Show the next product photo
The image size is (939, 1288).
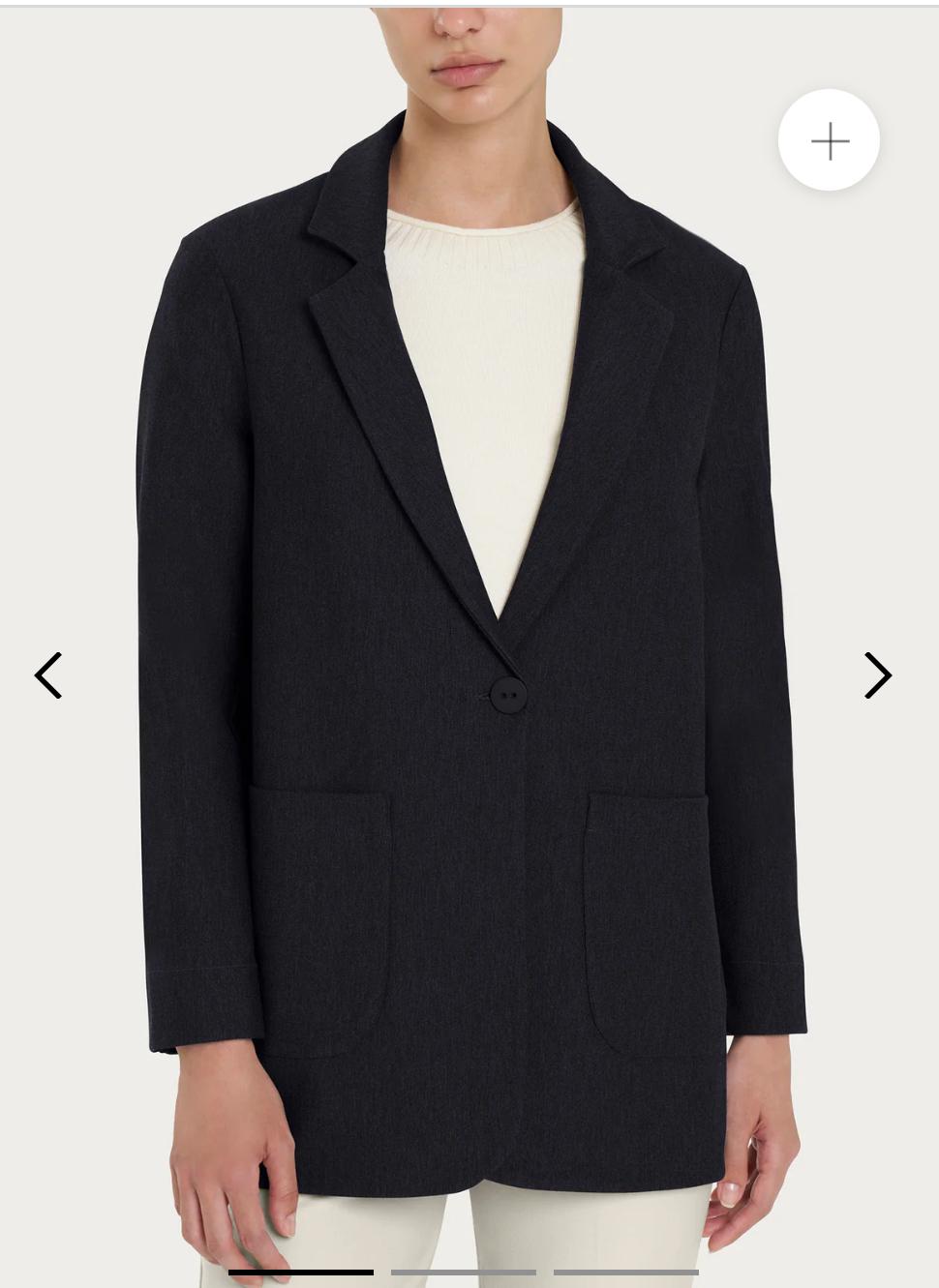click(877, 674)
